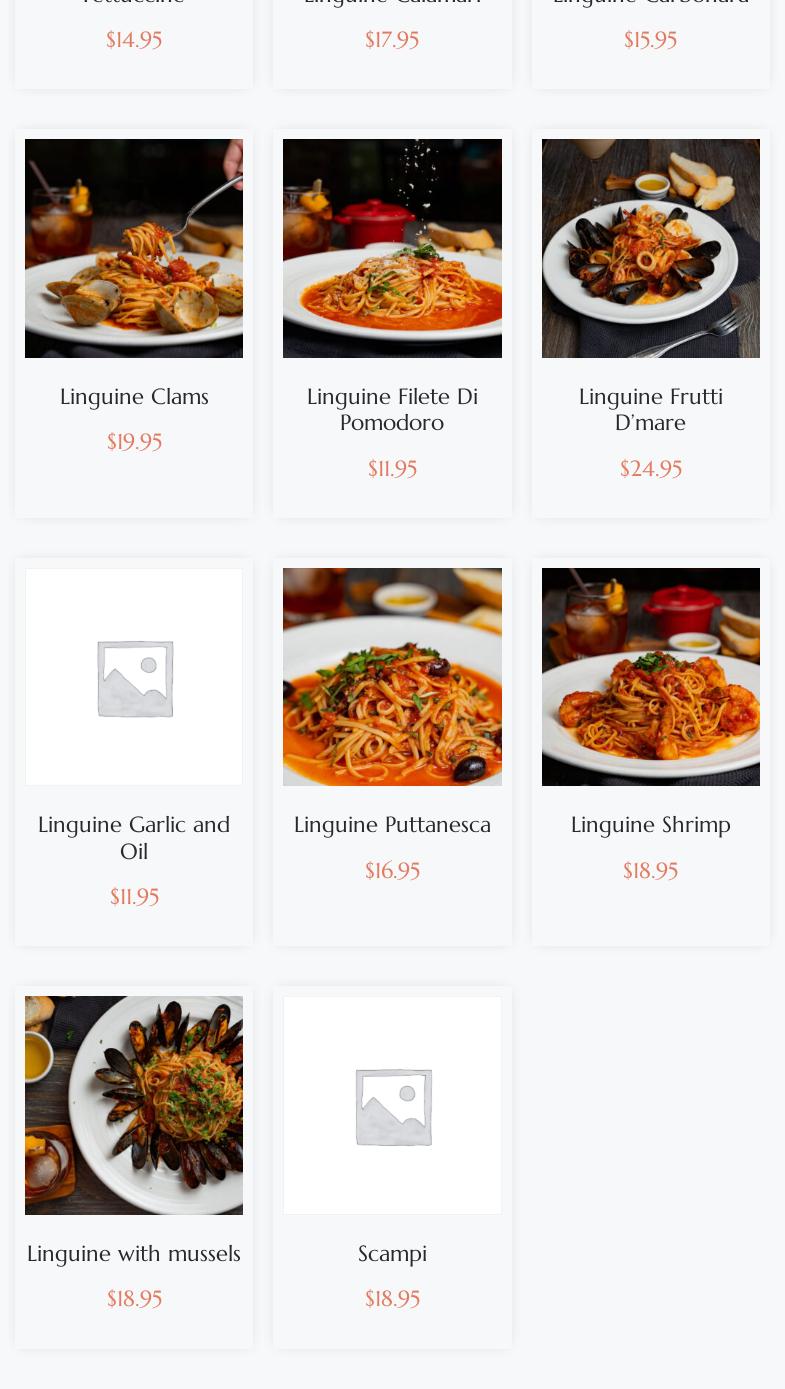View the Linguine Shrimp dish
The image size is (785, 1389).
(650, 677)
